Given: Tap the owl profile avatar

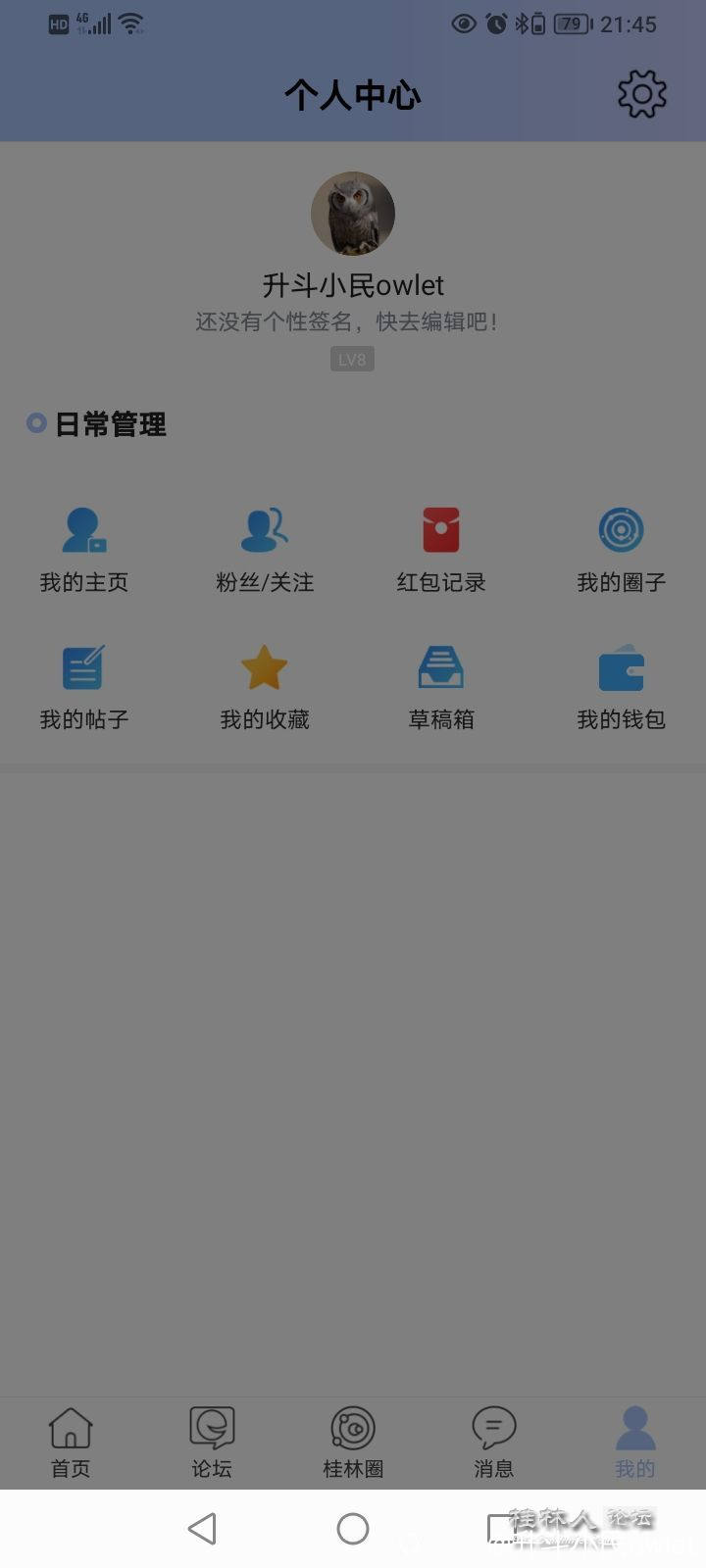Looking at the screenshot, I should [353, 214].
